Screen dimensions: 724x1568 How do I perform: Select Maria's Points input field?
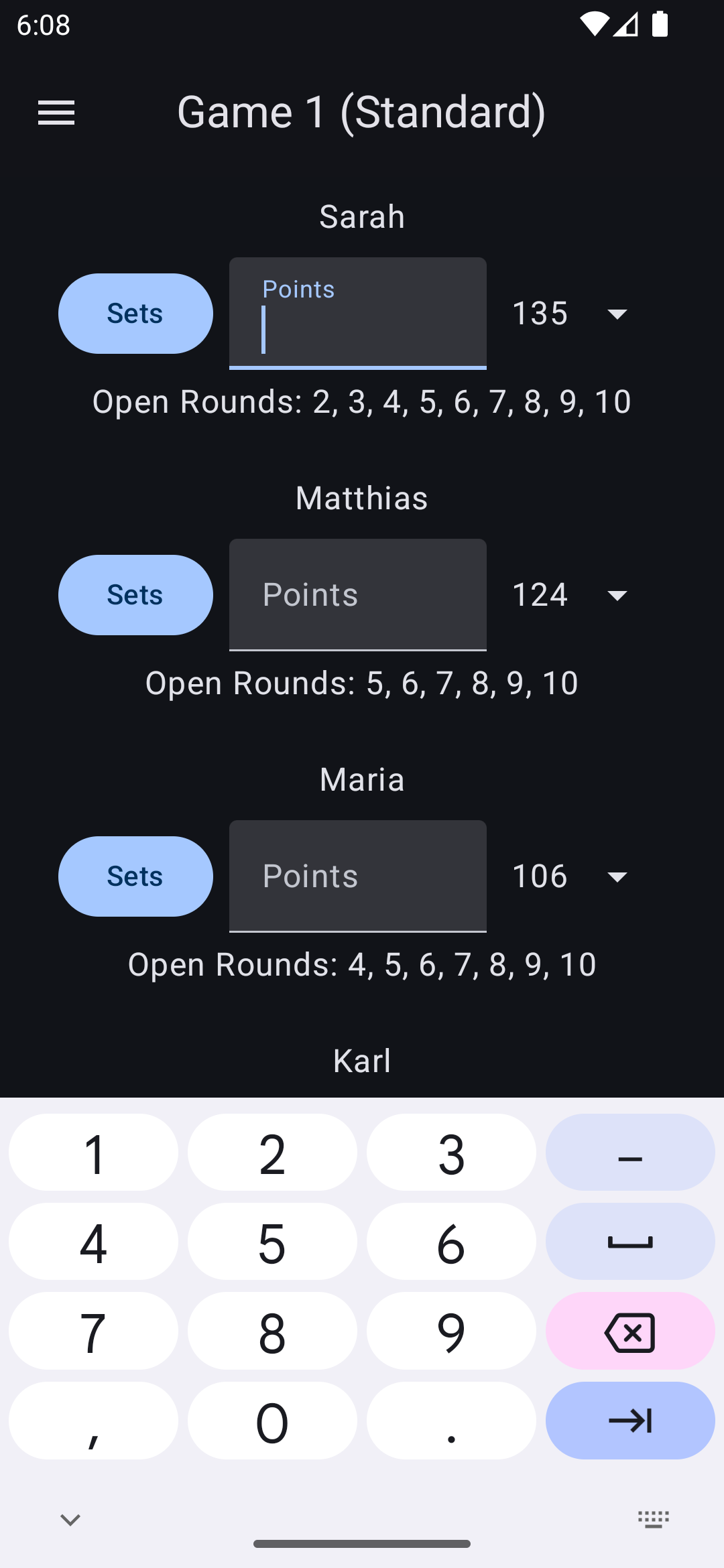pyautogui.click(x=358, y=876)
